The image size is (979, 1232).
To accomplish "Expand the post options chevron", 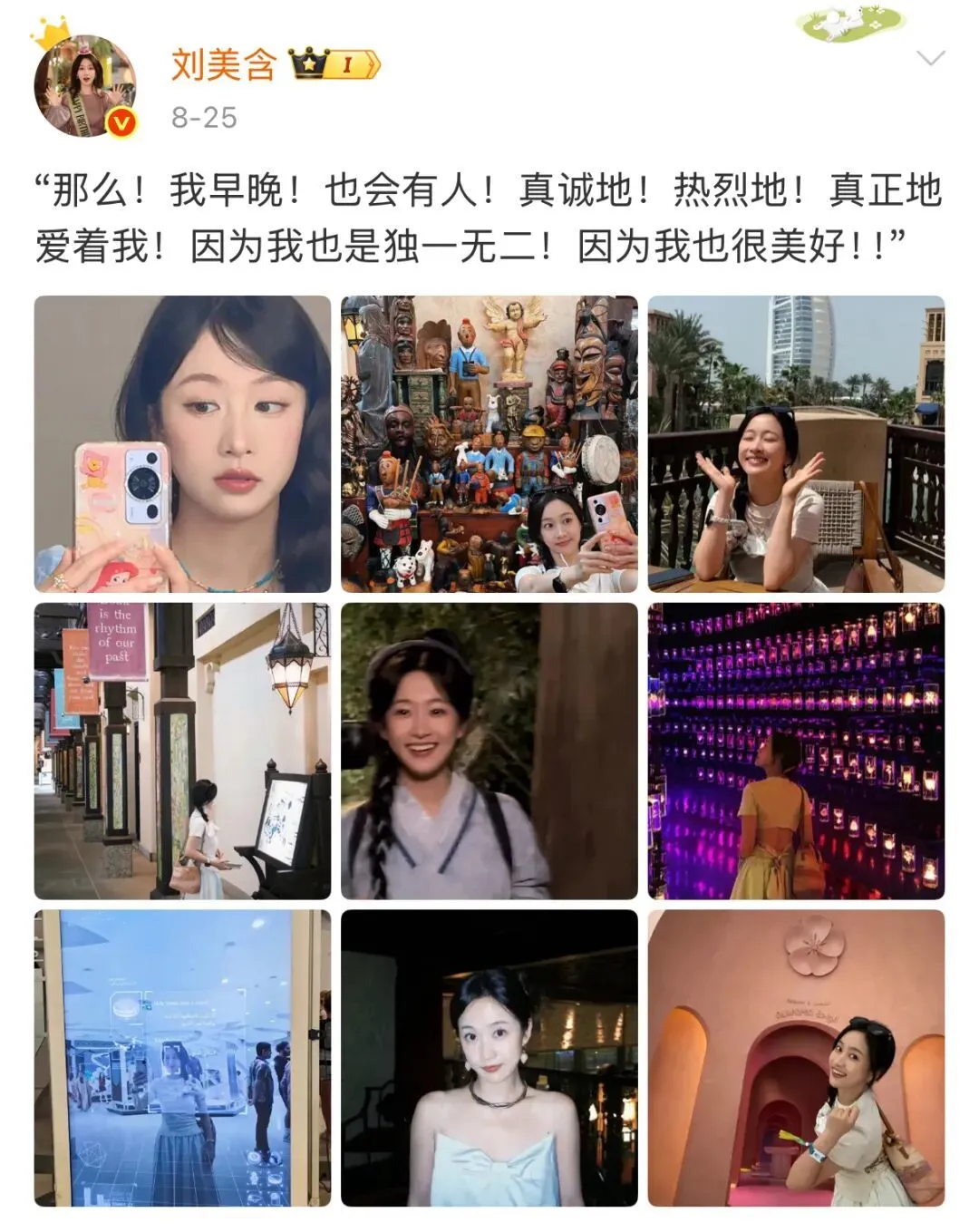I will tap(930, 59).
